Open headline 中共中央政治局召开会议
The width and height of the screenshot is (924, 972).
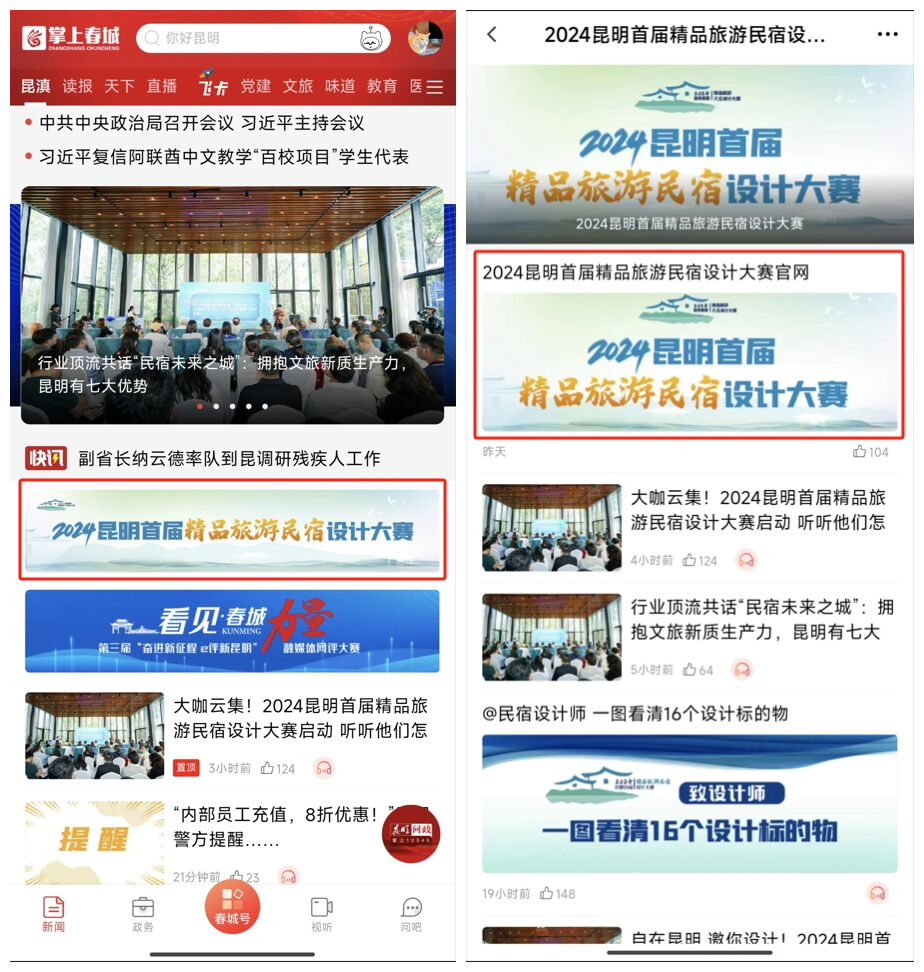click(201, 123)
